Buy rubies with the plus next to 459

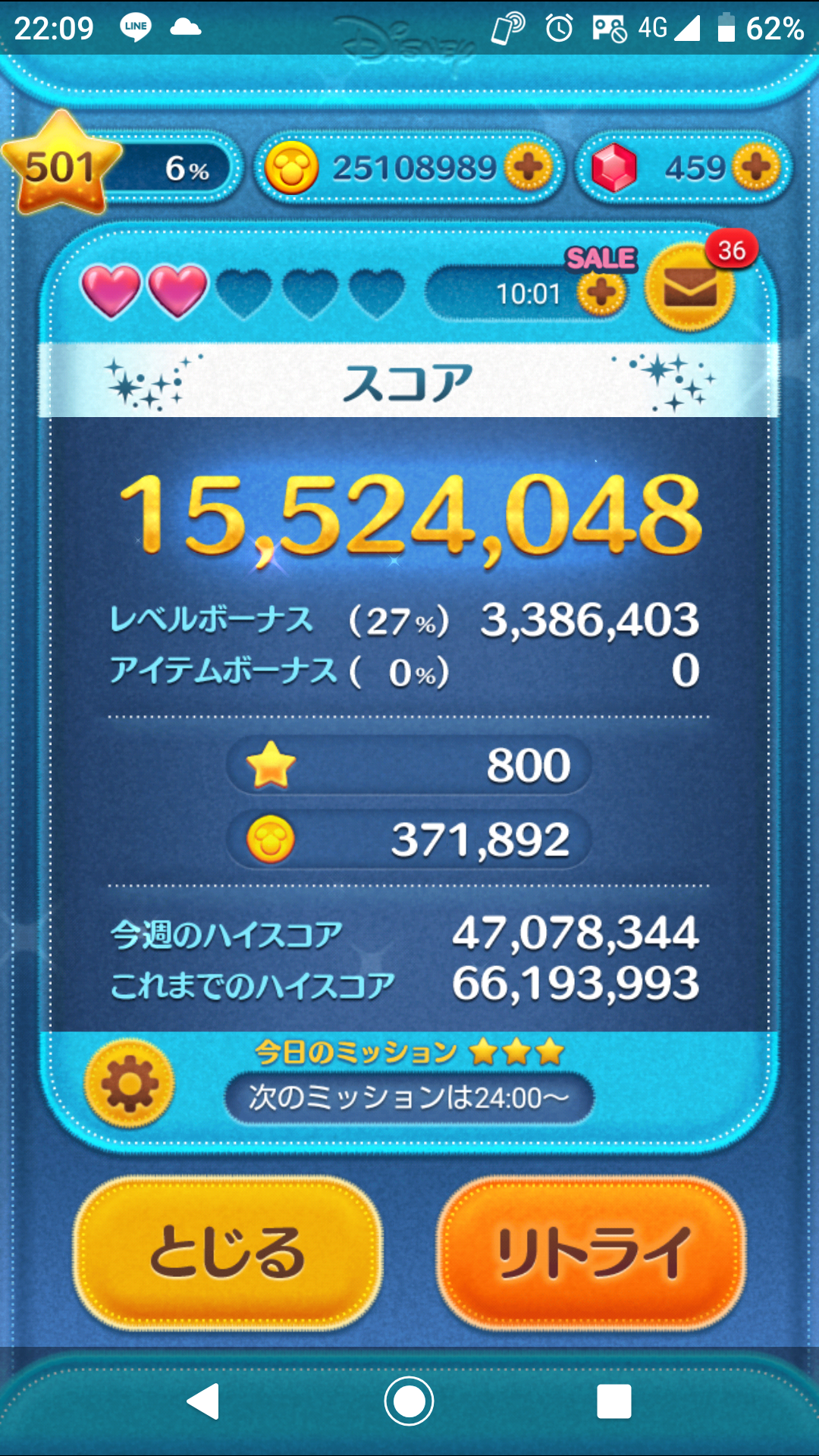pos(756,167)
